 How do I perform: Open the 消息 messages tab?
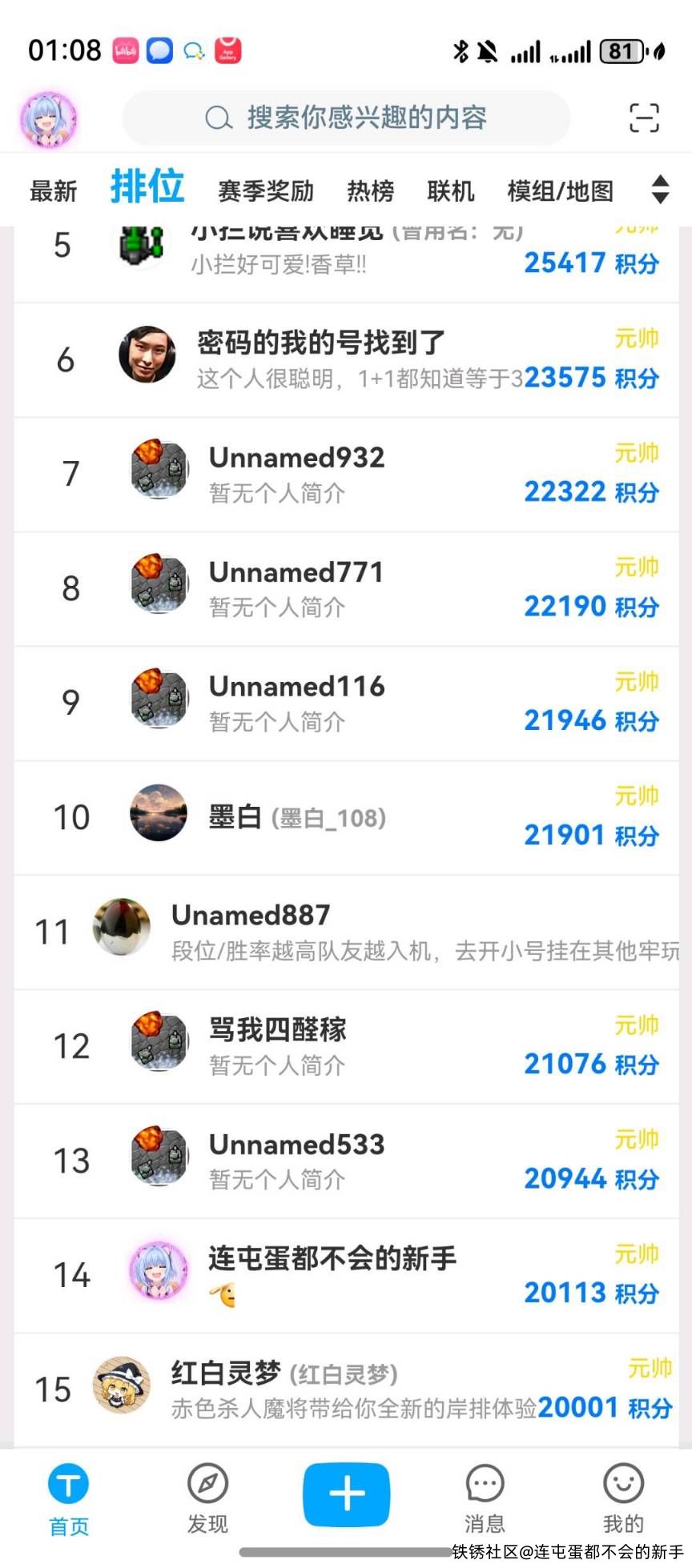click(x=485, y=1498)
